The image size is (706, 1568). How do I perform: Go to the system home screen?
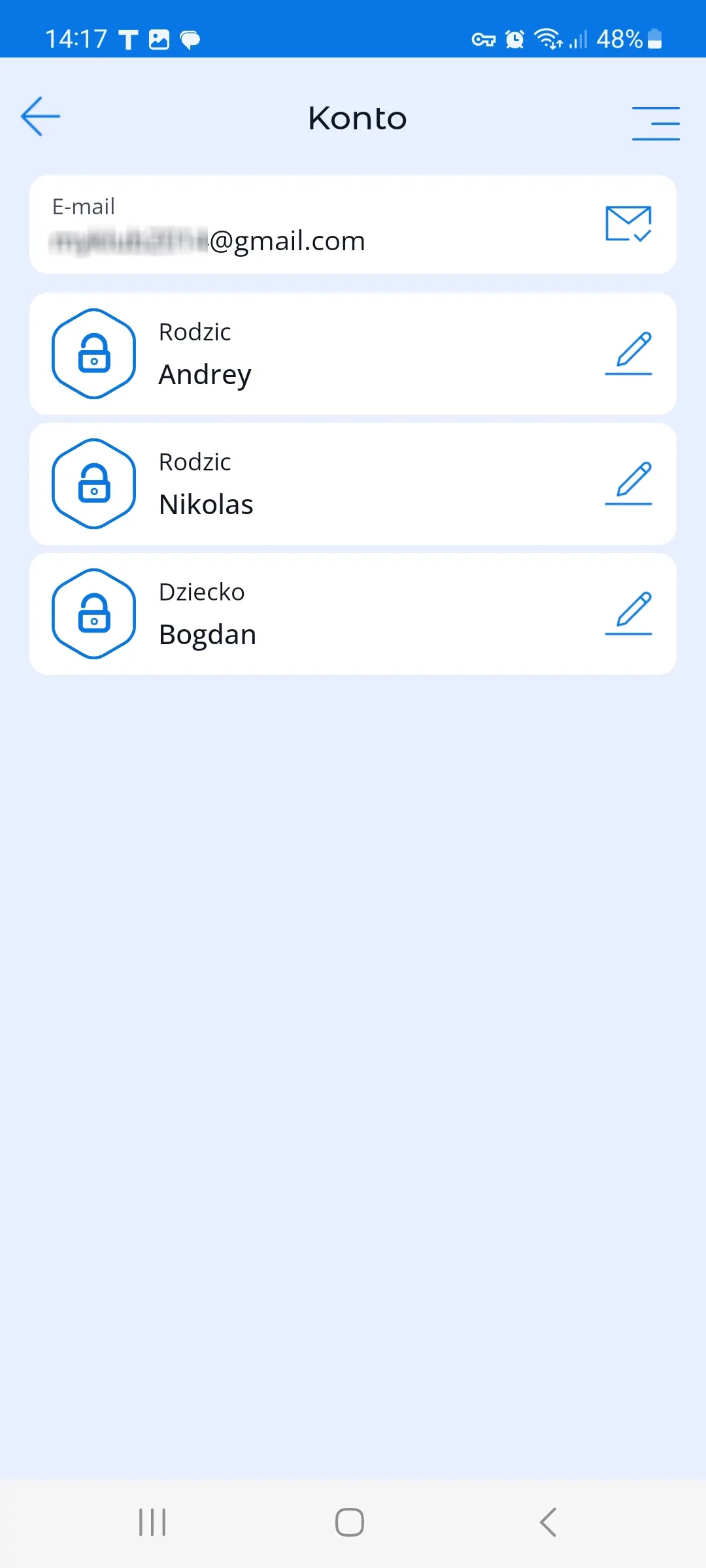[350, 1522]
